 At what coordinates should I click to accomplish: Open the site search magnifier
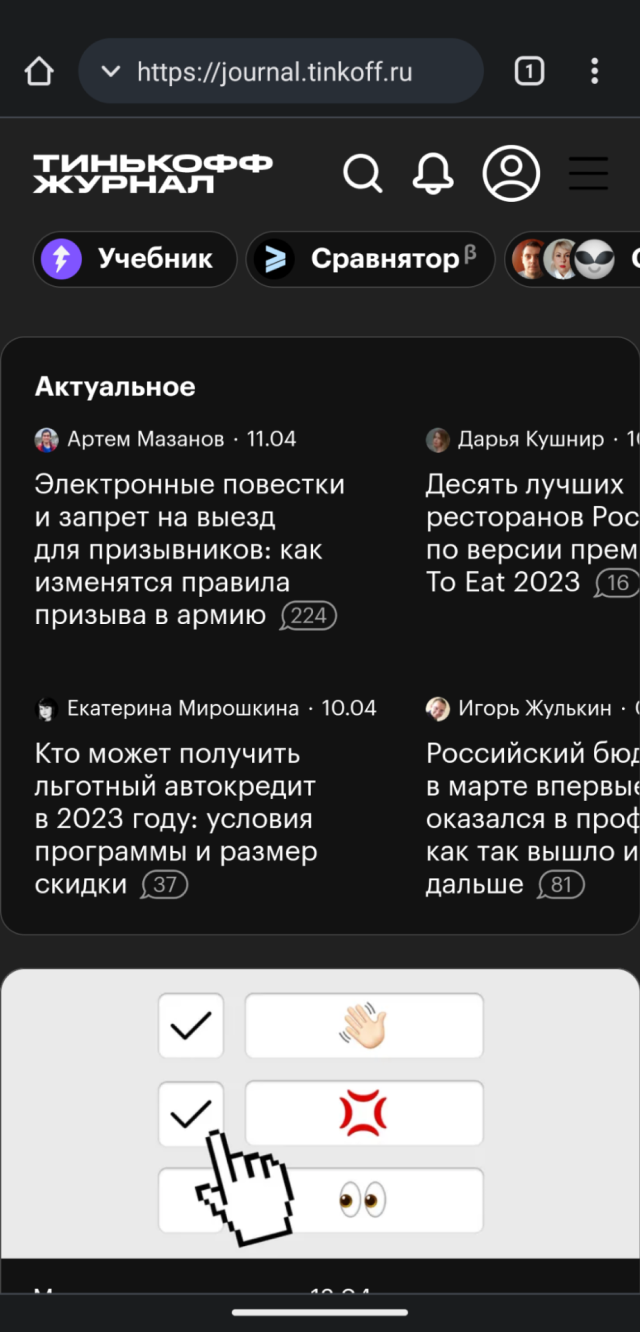pyautogui.click(x=363, y=173)
